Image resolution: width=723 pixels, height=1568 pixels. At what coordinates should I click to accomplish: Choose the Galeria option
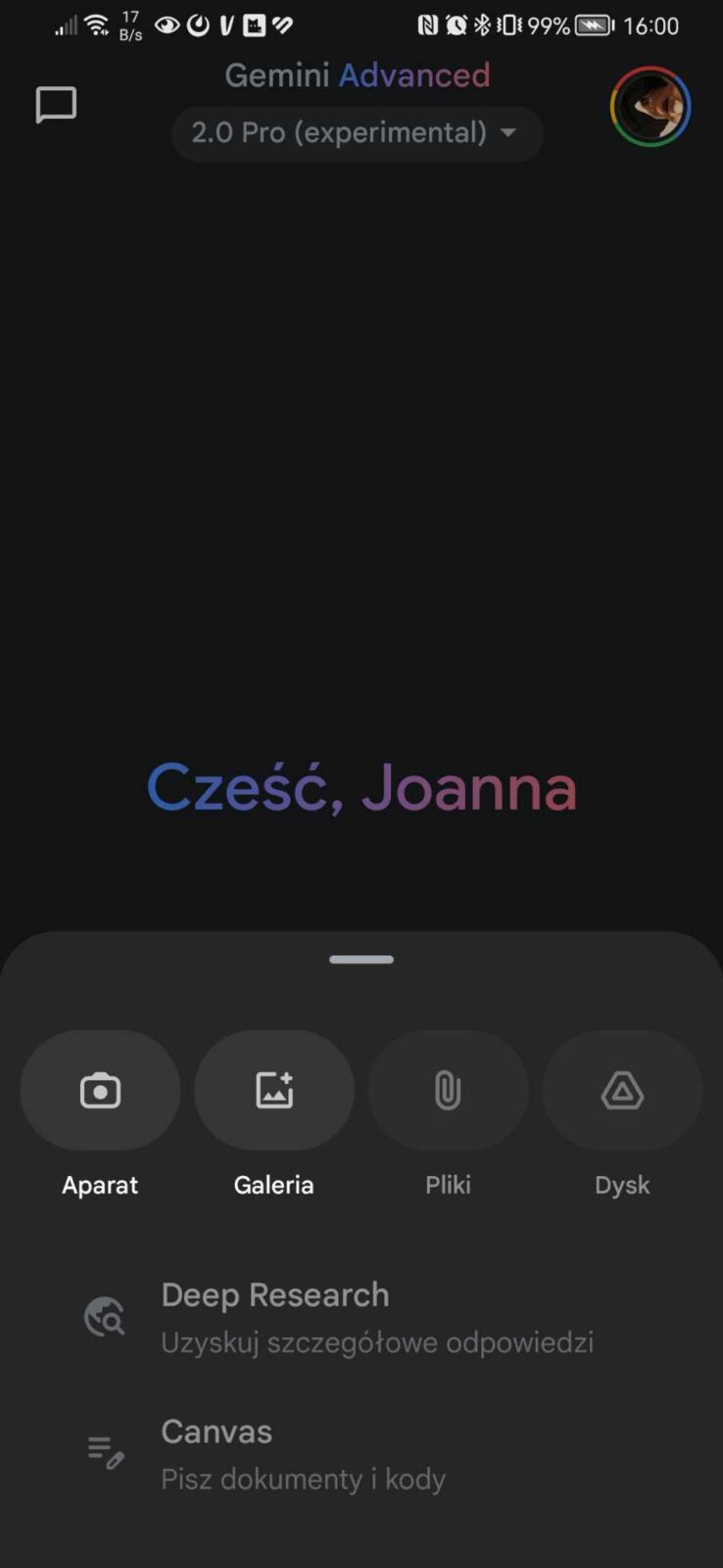tap(274, 1091)
